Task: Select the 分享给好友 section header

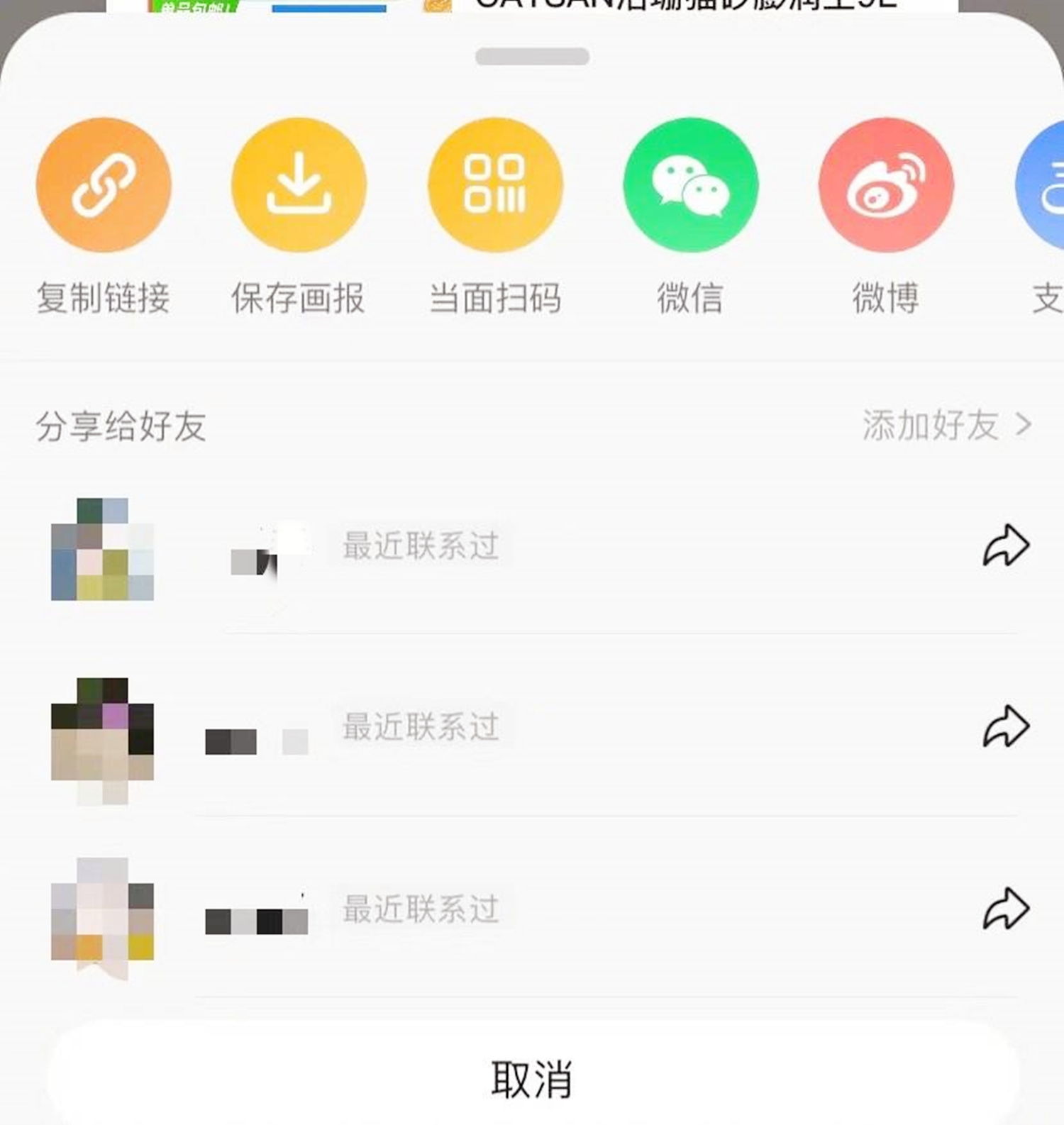Action: point(121,426)
